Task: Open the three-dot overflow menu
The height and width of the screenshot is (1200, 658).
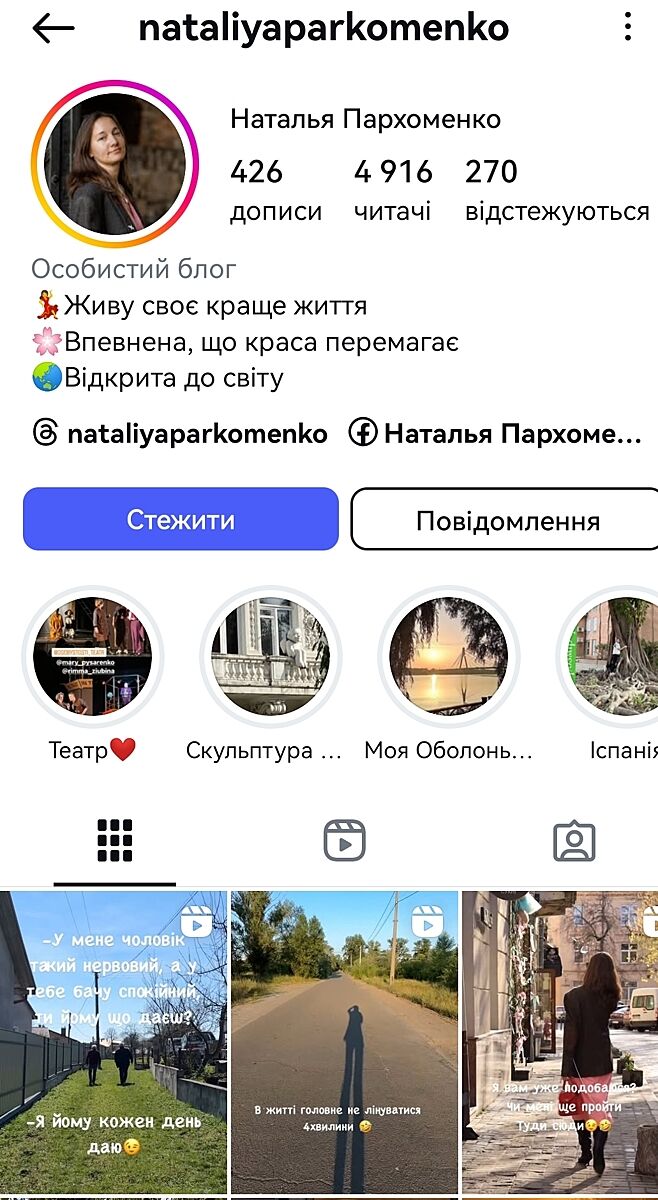Action: coord(628,27)
